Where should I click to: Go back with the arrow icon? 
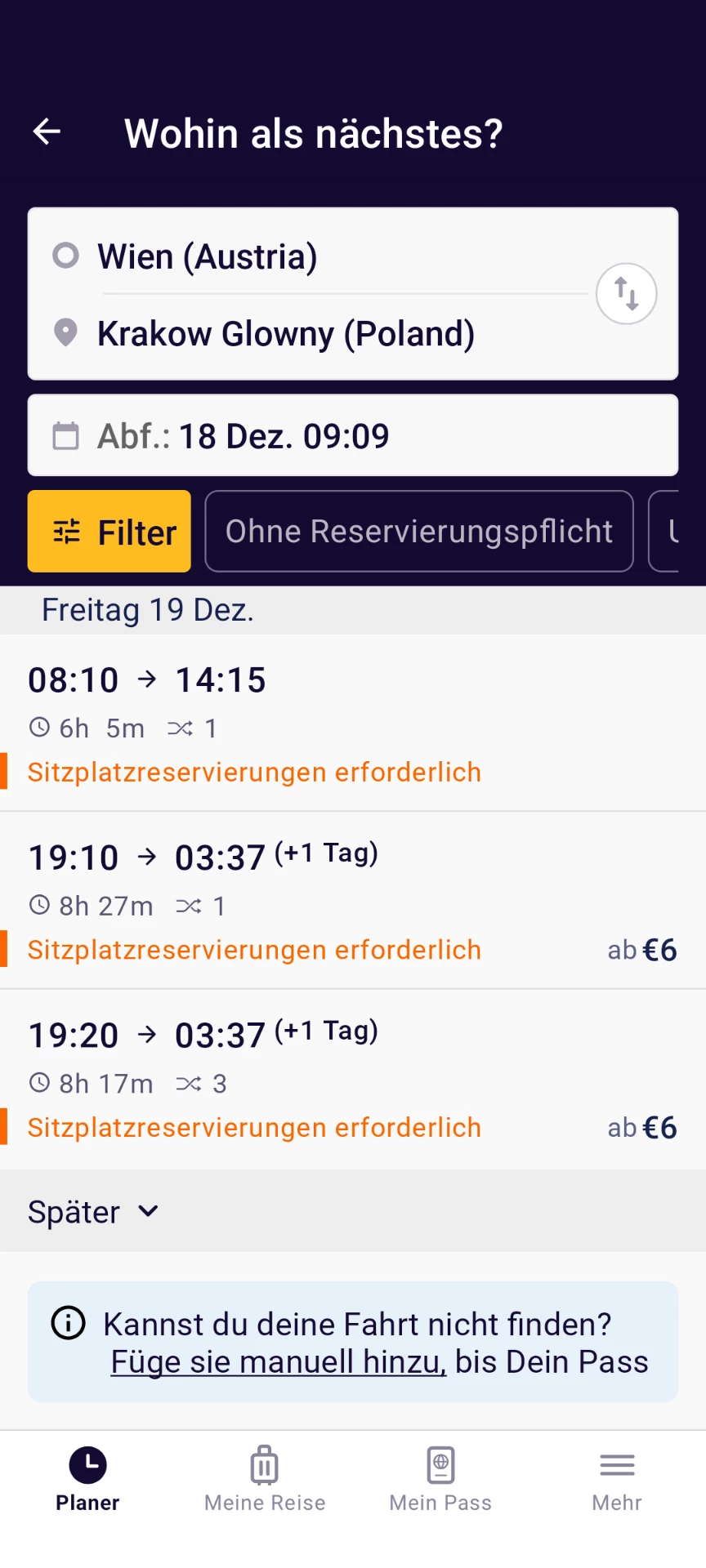47,131
